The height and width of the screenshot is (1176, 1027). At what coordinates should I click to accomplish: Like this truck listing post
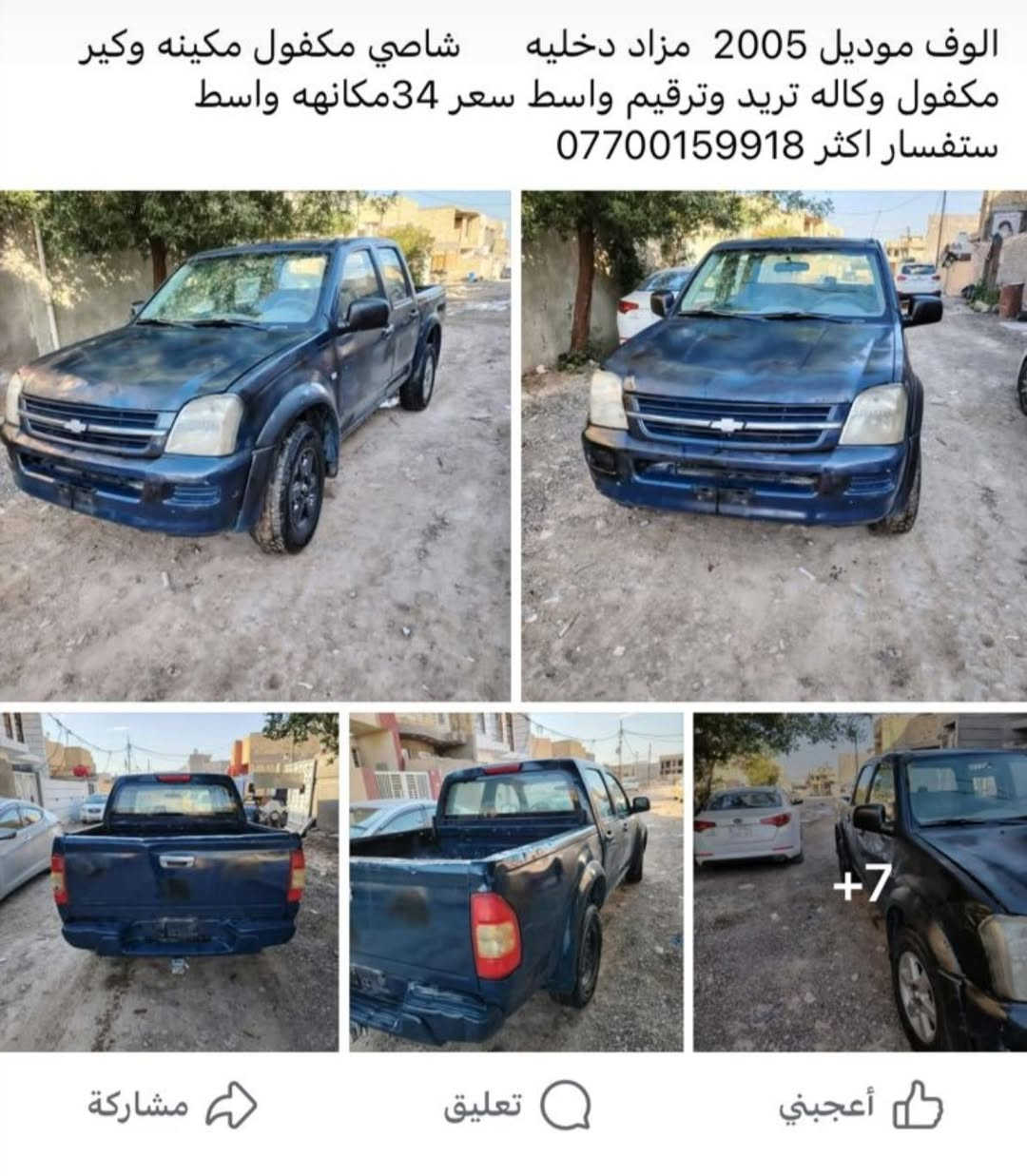tap(861, 1107)
